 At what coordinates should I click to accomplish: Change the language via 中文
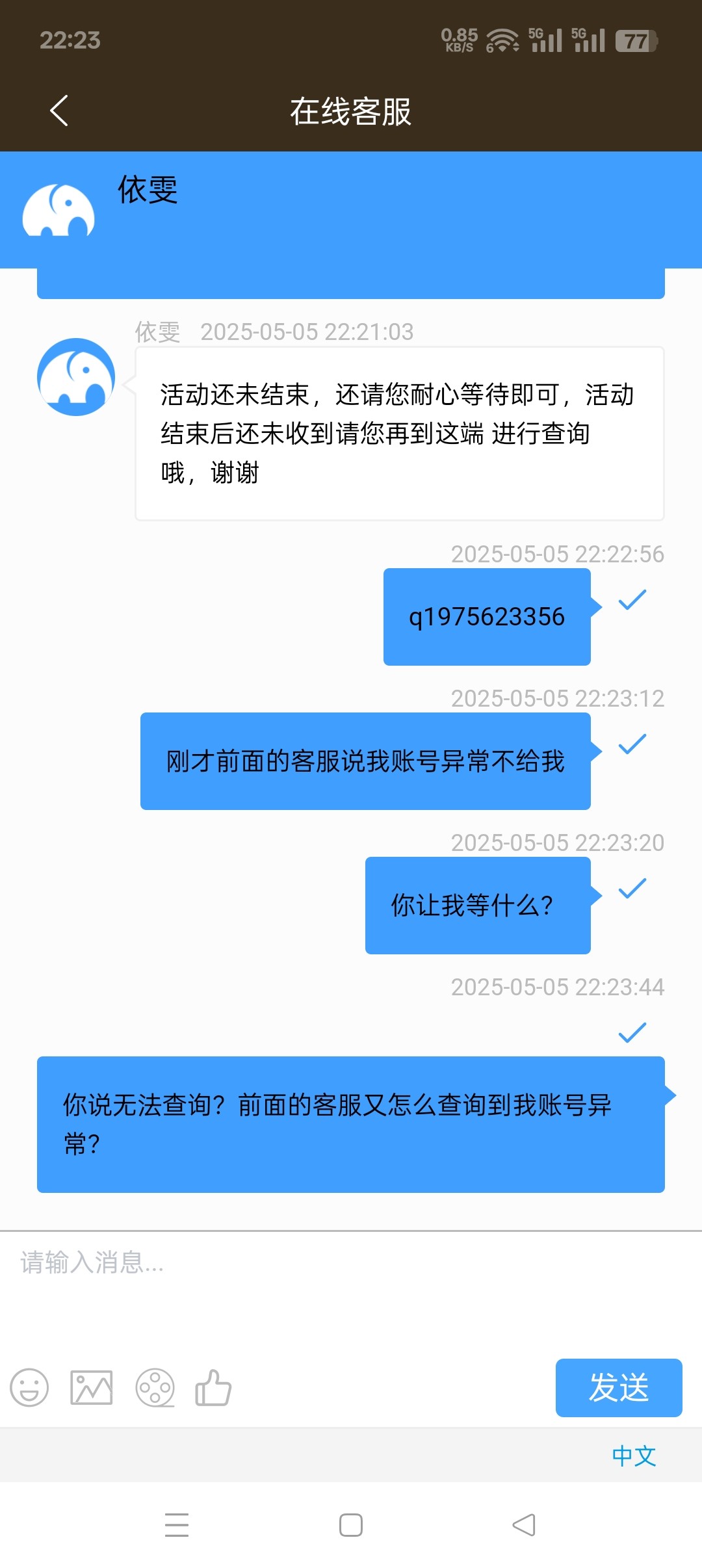(x=634, y=1456)
